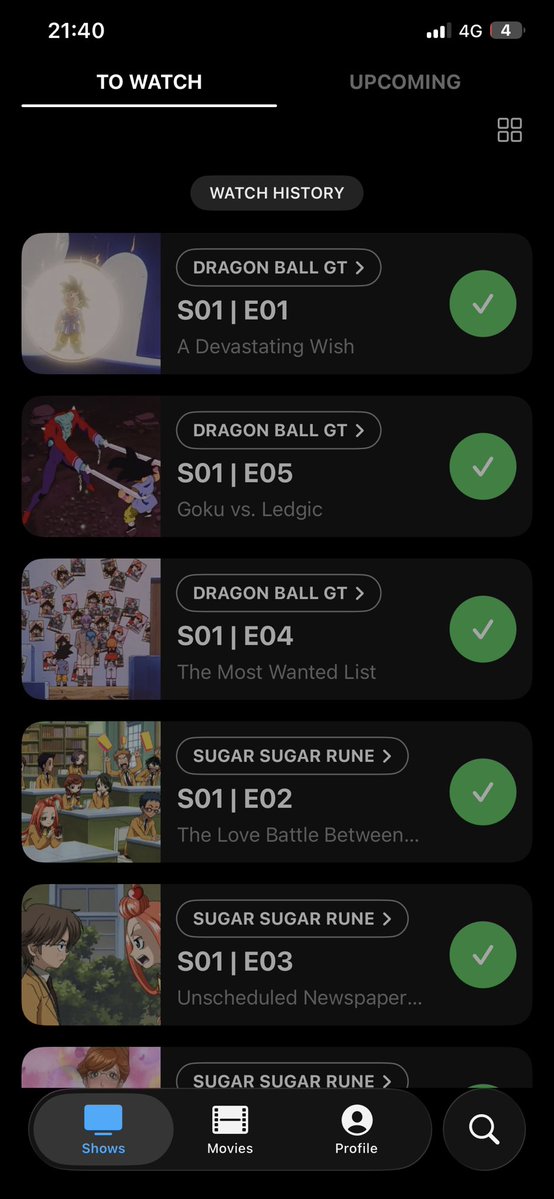
Task: Check off The Most Wanted List episode
Action: click(x=483, y=629)
